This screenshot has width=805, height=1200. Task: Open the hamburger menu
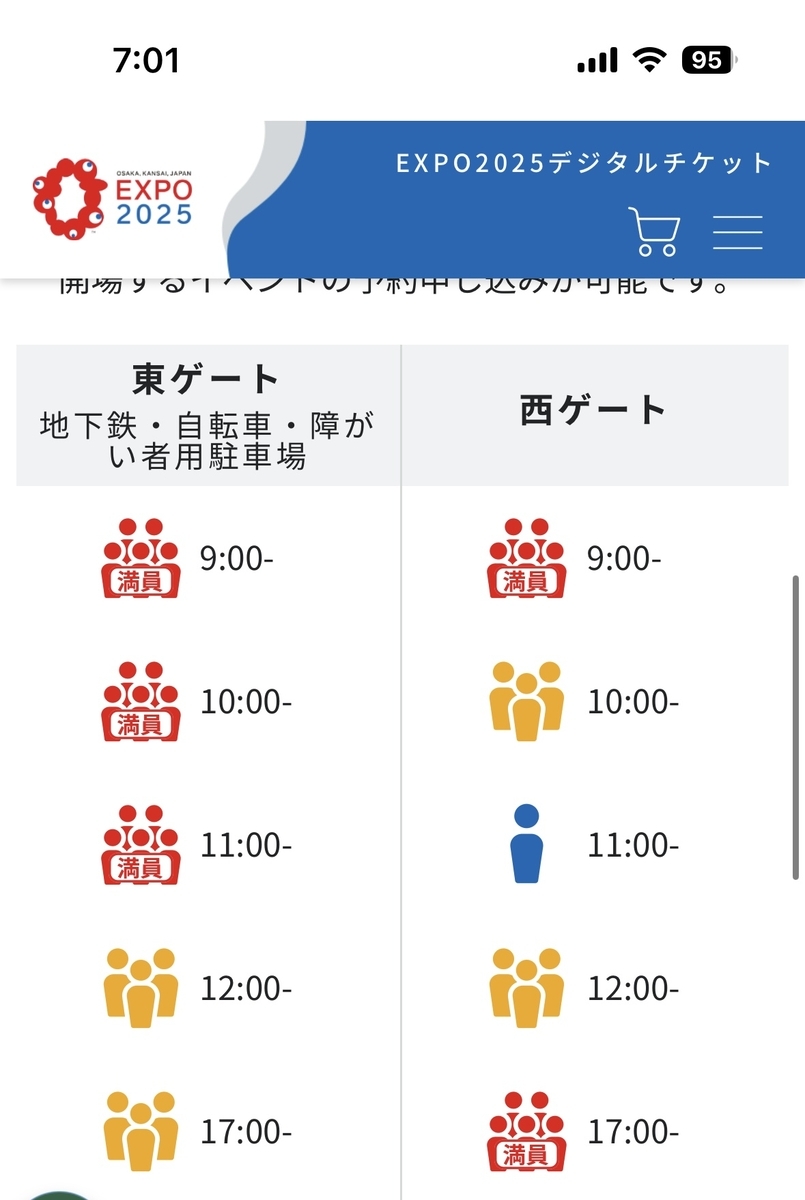coord(738,232)
